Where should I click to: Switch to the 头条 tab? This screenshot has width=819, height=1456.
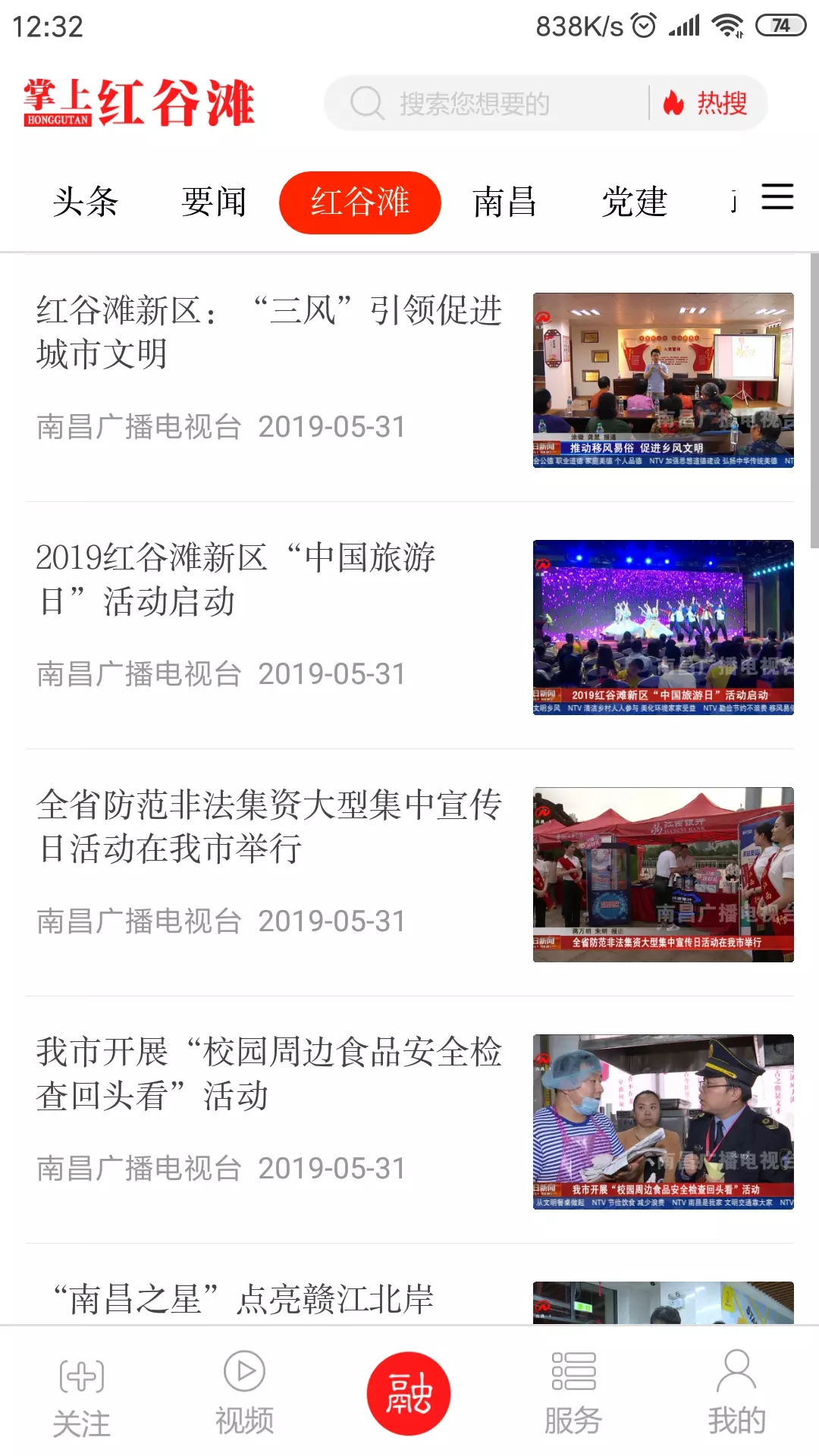[x=86, y=202]
